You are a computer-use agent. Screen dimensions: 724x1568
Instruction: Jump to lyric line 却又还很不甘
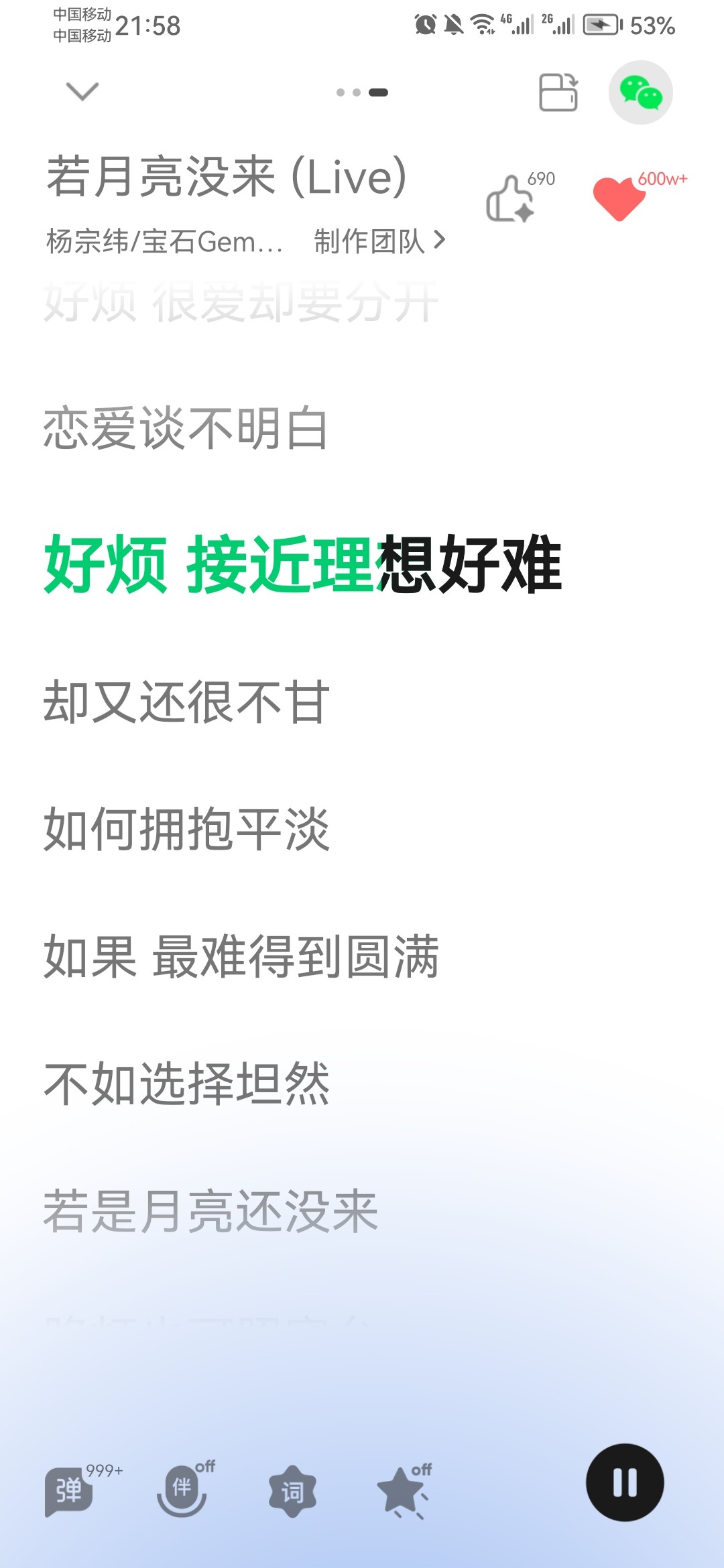point(187,702)
